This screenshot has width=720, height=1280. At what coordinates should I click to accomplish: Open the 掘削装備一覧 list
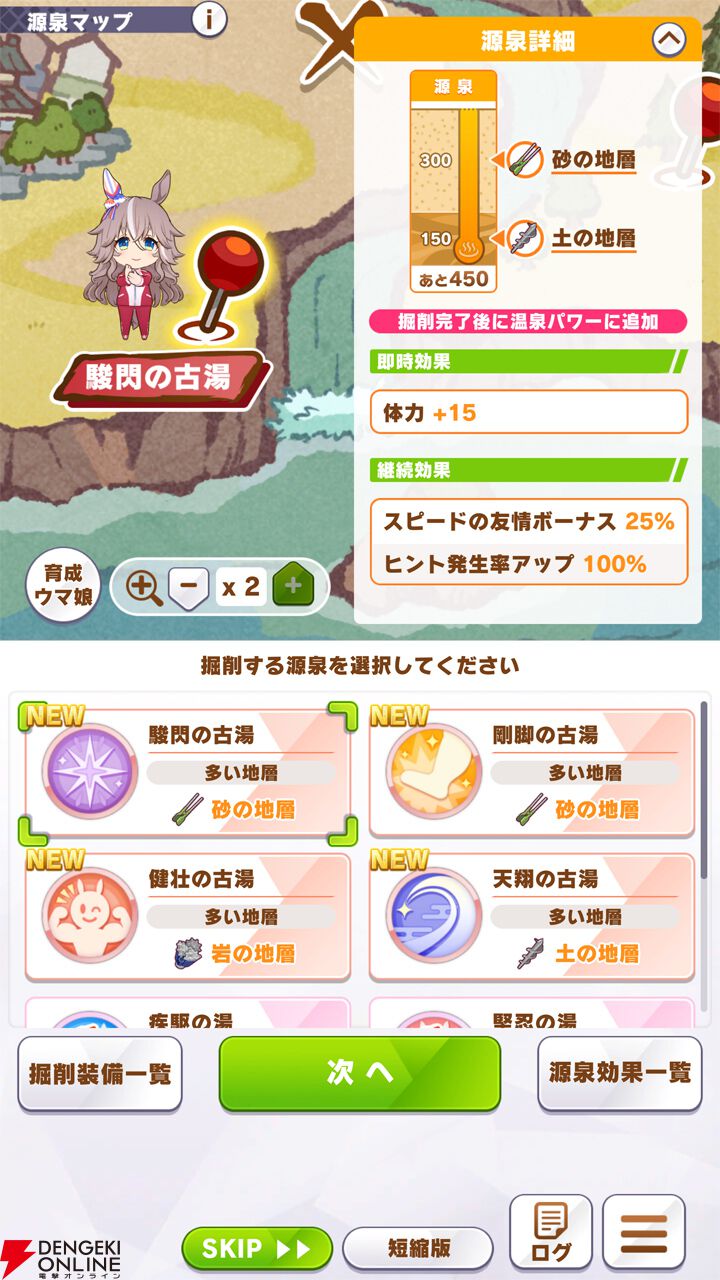pos(100,1074)
